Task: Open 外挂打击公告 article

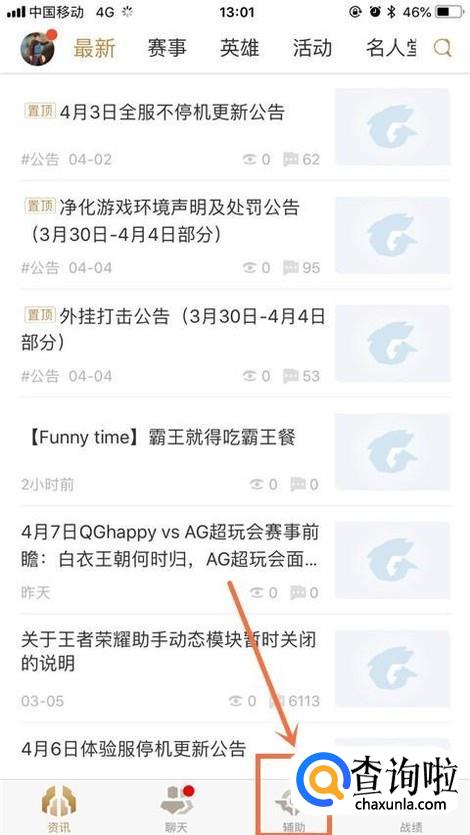Action: pyautogui.click(x=235, y=343)
